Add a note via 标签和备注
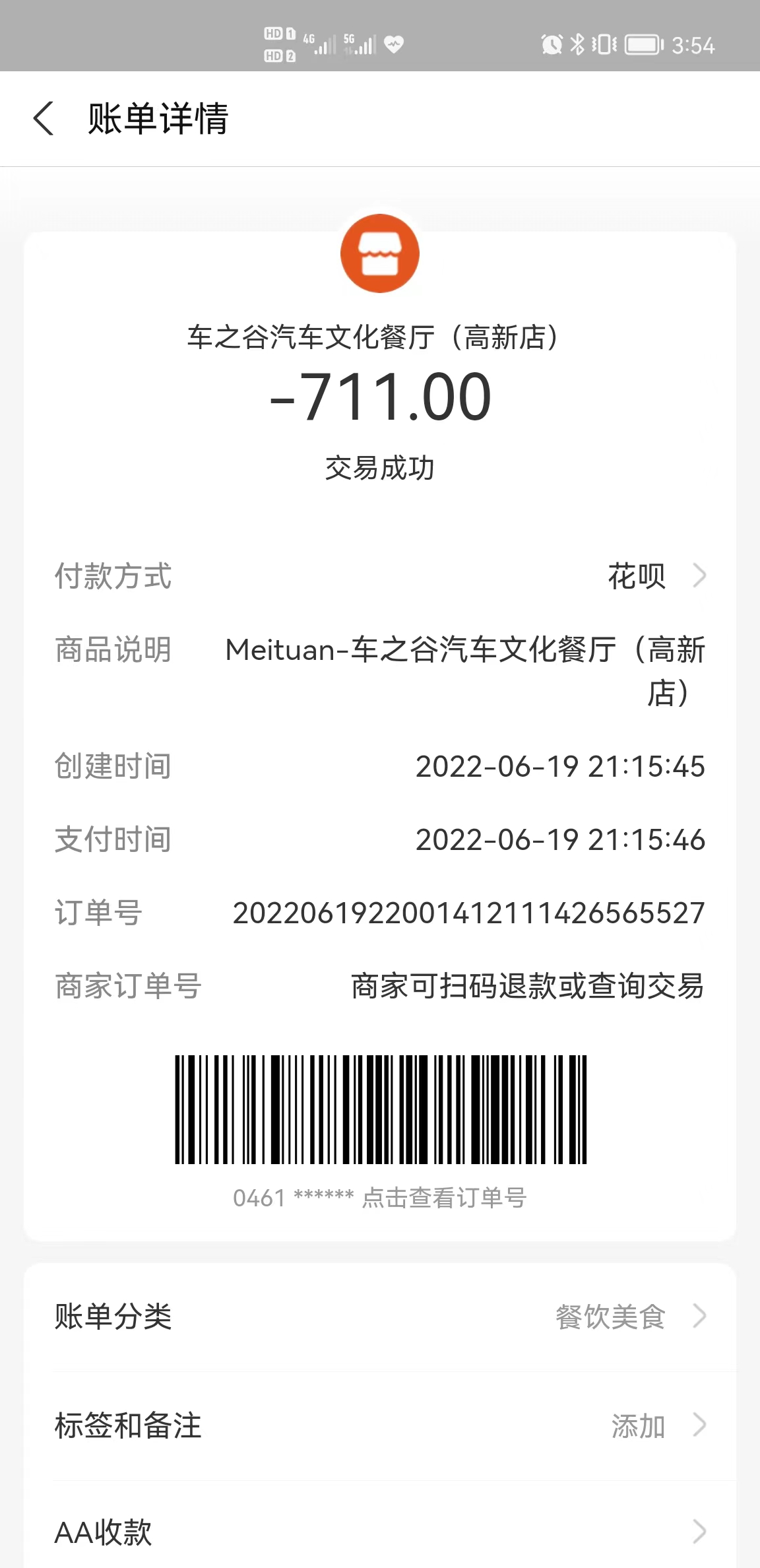The height and width of the screenshot is (1568, 760). tap(380, 1425)
